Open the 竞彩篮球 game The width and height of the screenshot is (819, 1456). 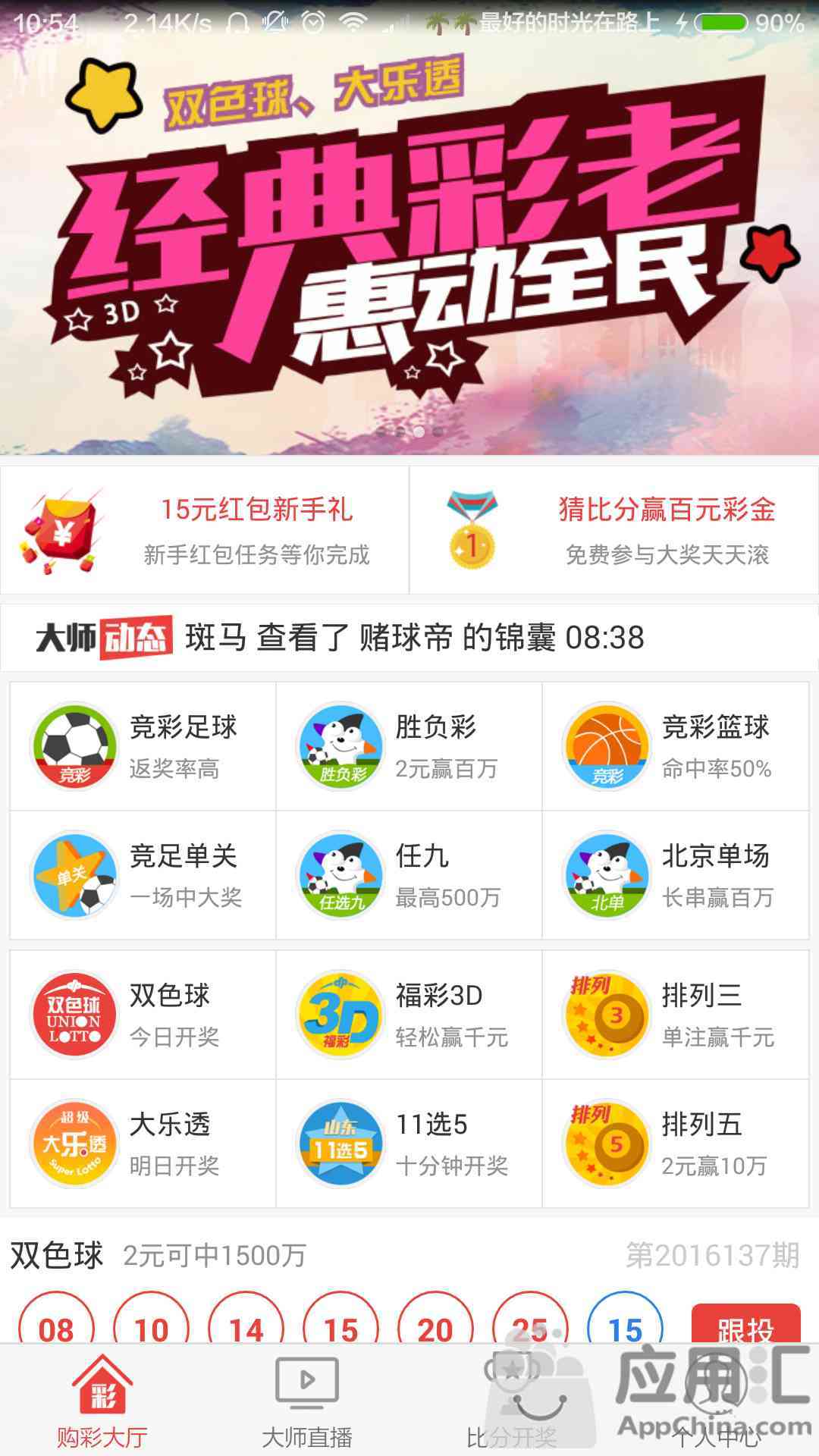[675, 746]
